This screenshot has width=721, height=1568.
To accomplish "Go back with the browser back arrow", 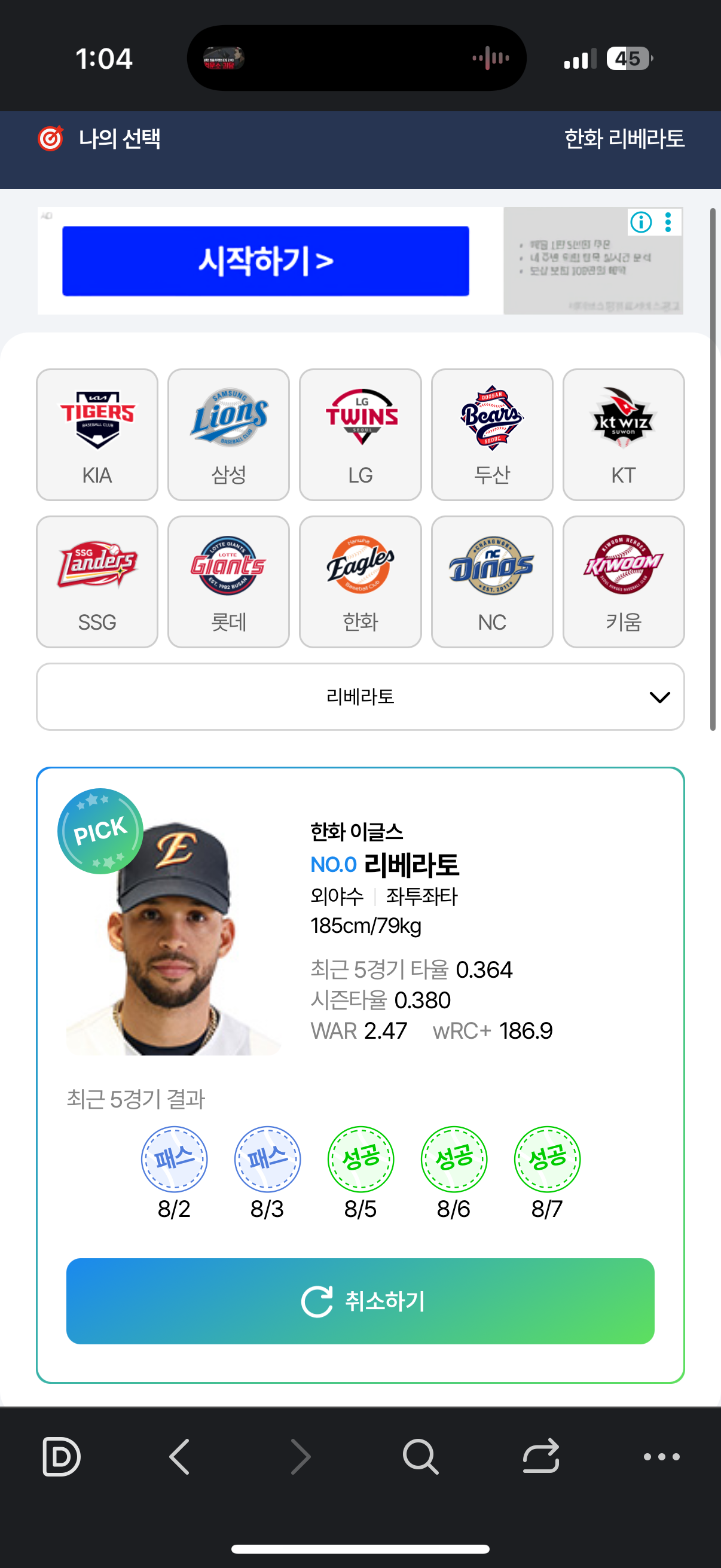I will (x=179, y=1457).
